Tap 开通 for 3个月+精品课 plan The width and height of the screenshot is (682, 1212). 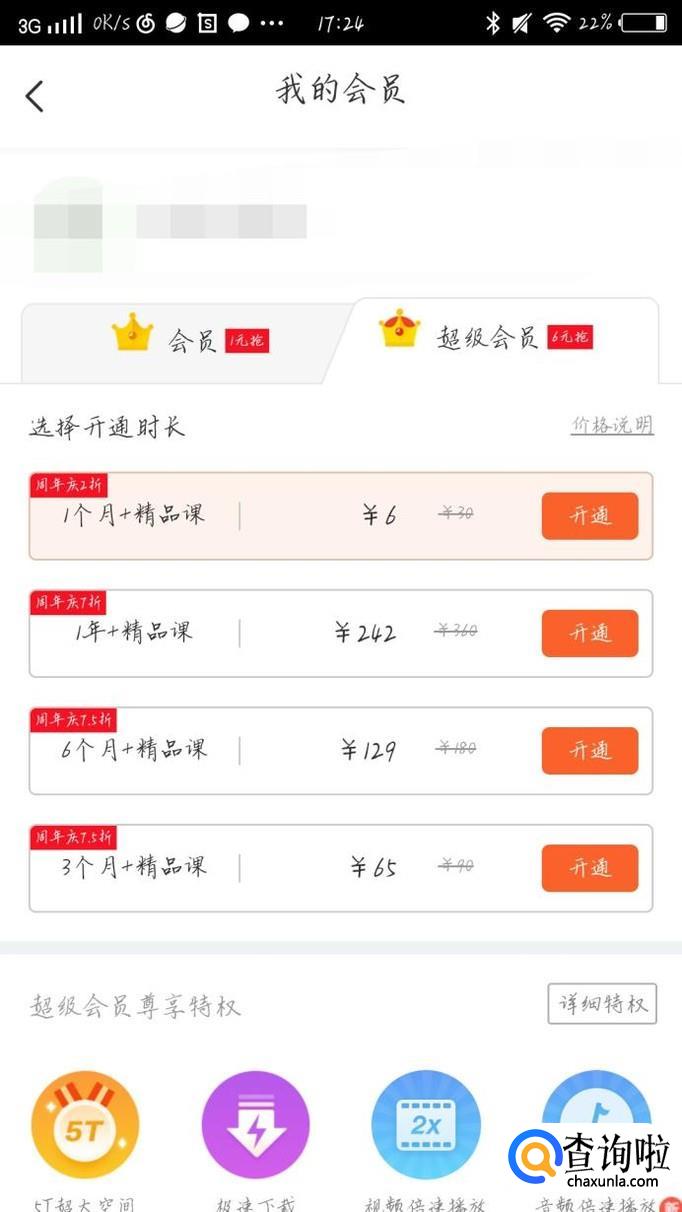pyautogui.click(x=589, y=867)
